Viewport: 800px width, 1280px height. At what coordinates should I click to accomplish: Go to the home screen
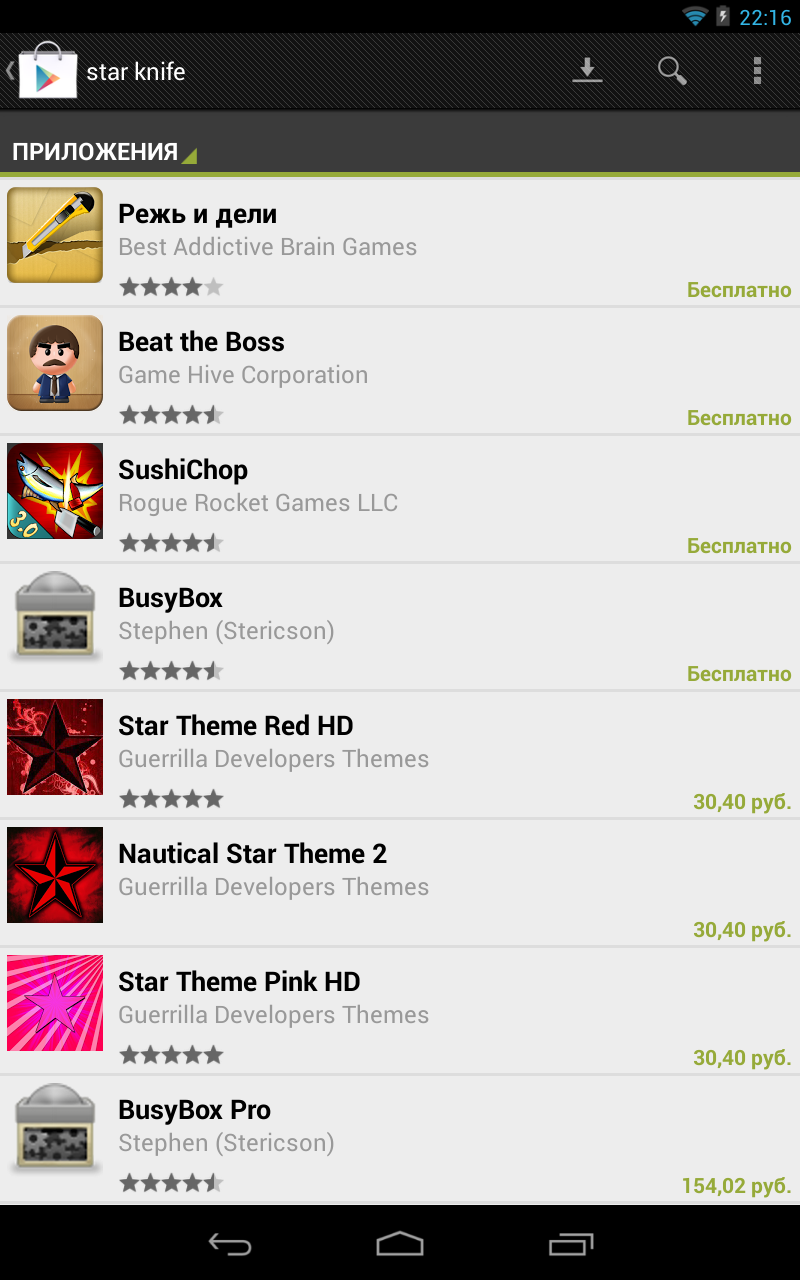[x=400, y=1243]
